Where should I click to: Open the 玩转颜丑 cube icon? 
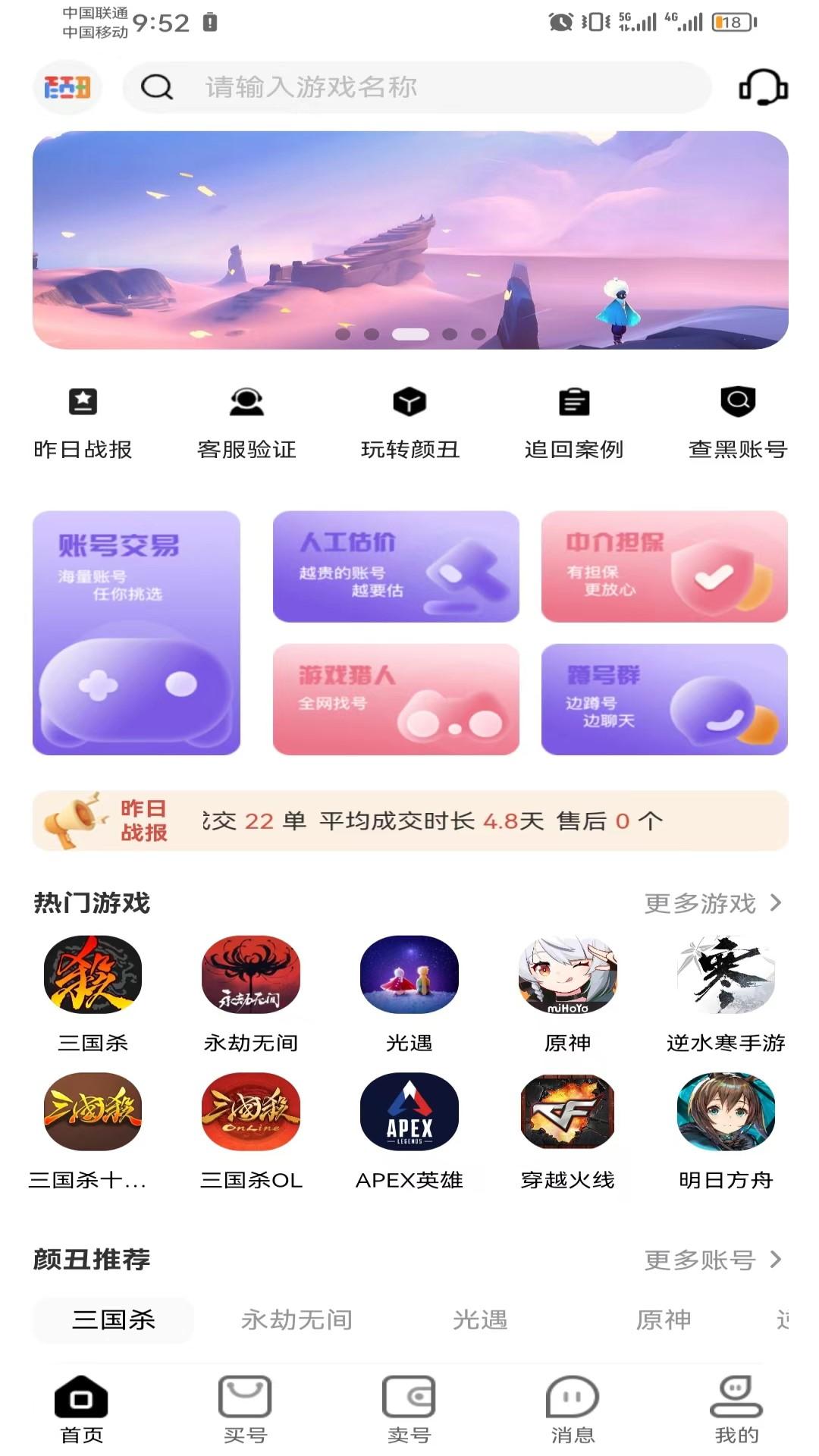tap(410, 402)
